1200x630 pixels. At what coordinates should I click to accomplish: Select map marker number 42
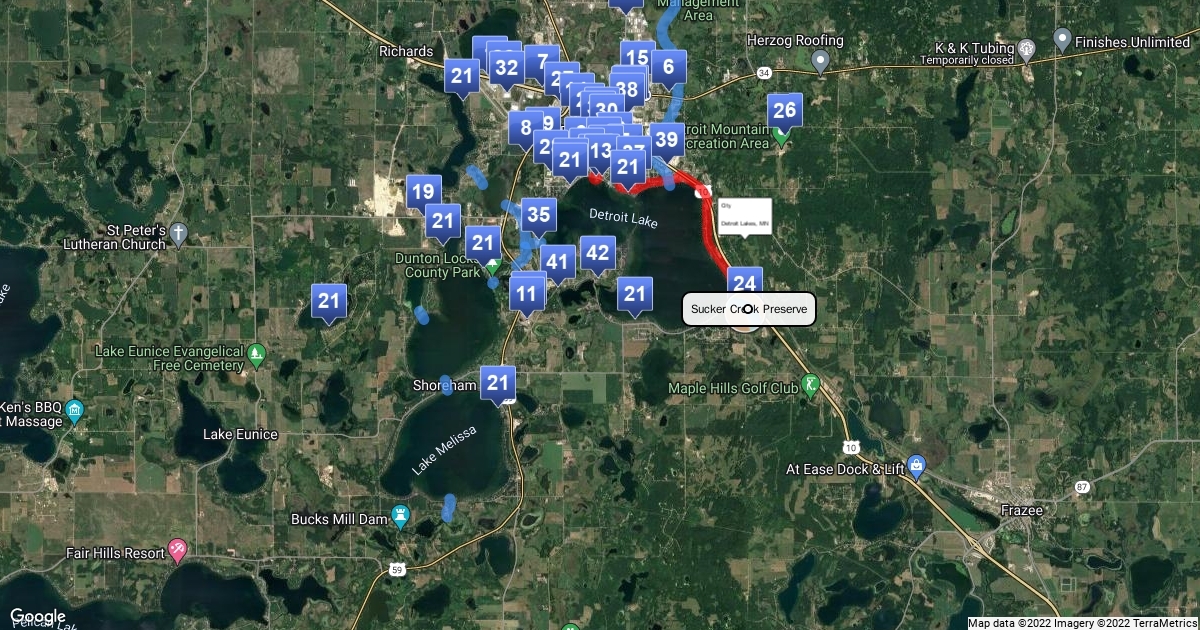[597, 253]
